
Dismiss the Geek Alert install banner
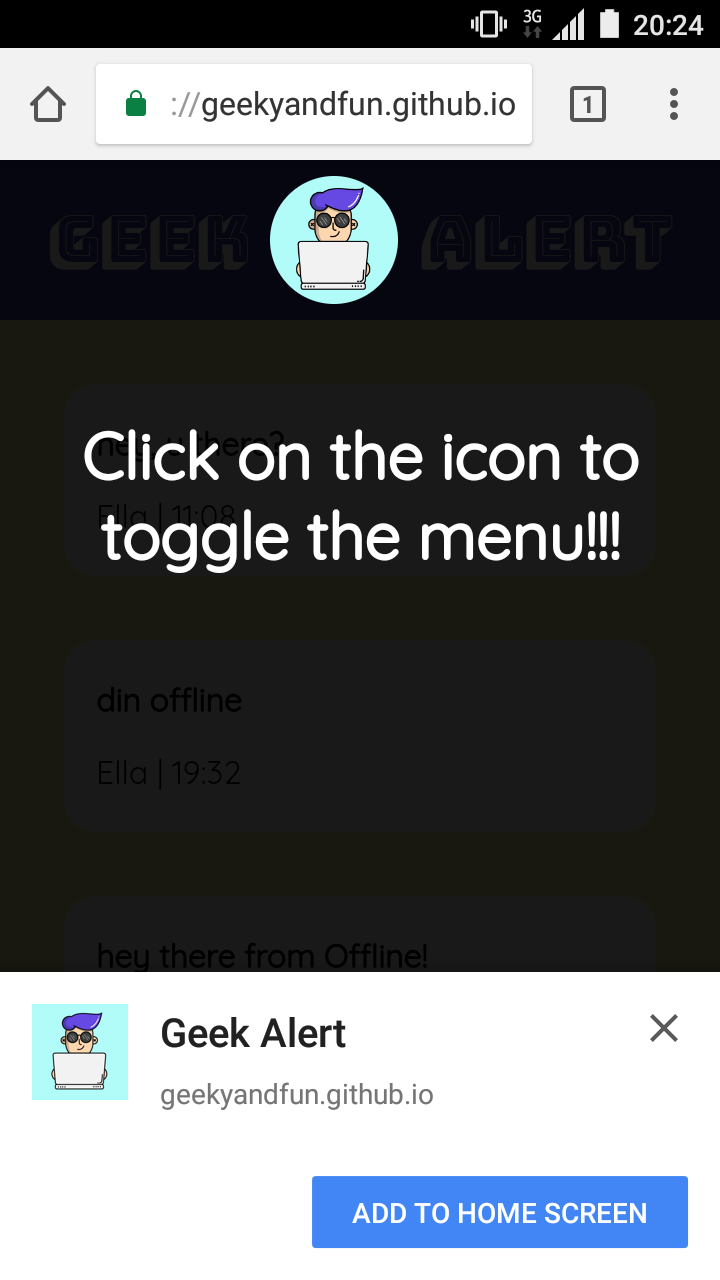pos(664,1028)
